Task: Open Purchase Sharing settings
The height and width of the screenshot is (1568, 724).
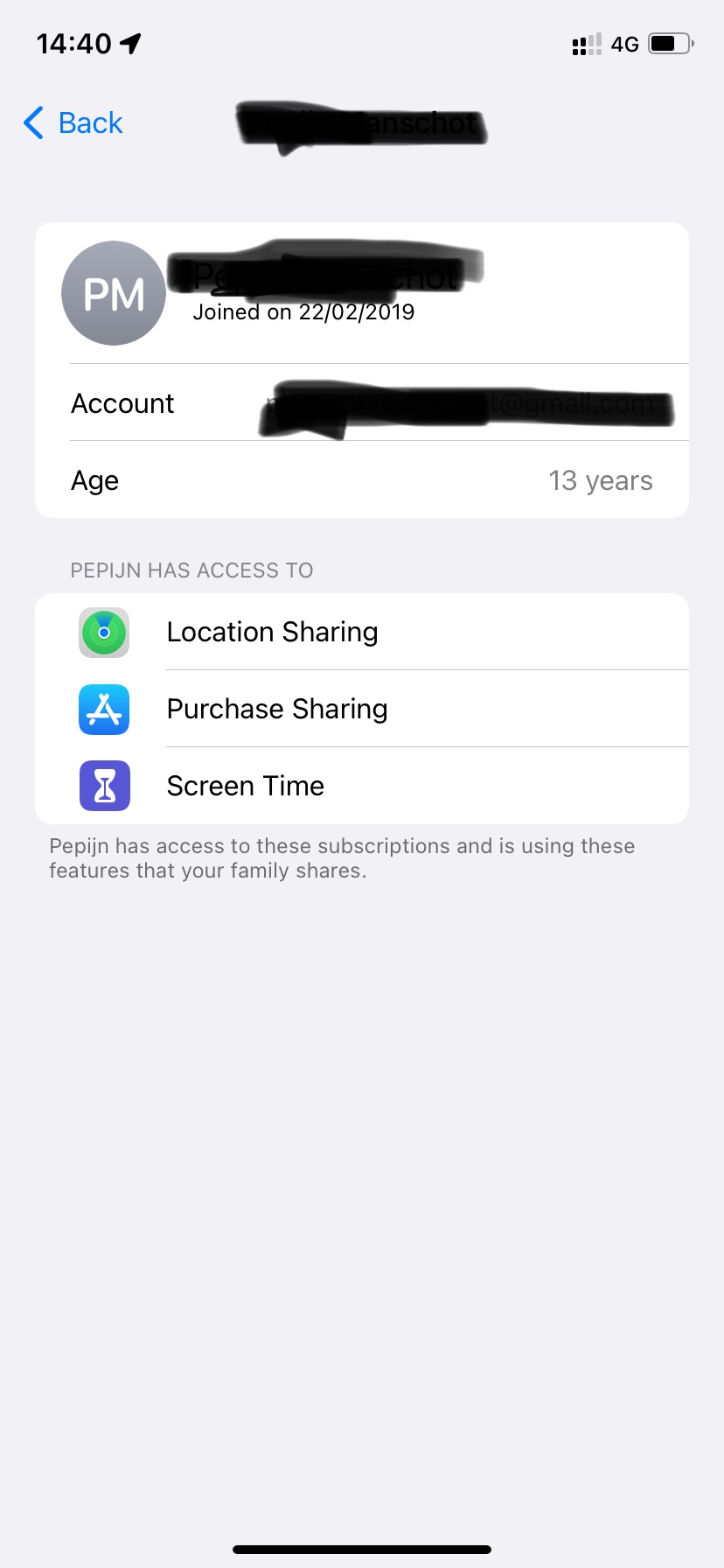Action: coord(277,709)
